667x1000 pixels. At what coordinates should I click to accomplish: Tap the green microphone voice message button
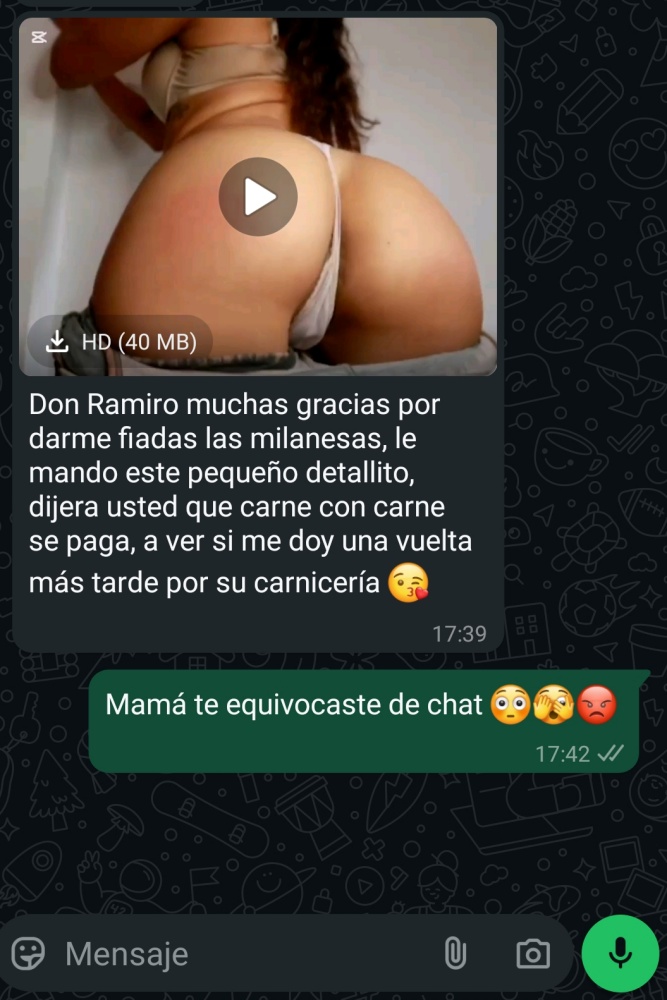coord(620,953)
